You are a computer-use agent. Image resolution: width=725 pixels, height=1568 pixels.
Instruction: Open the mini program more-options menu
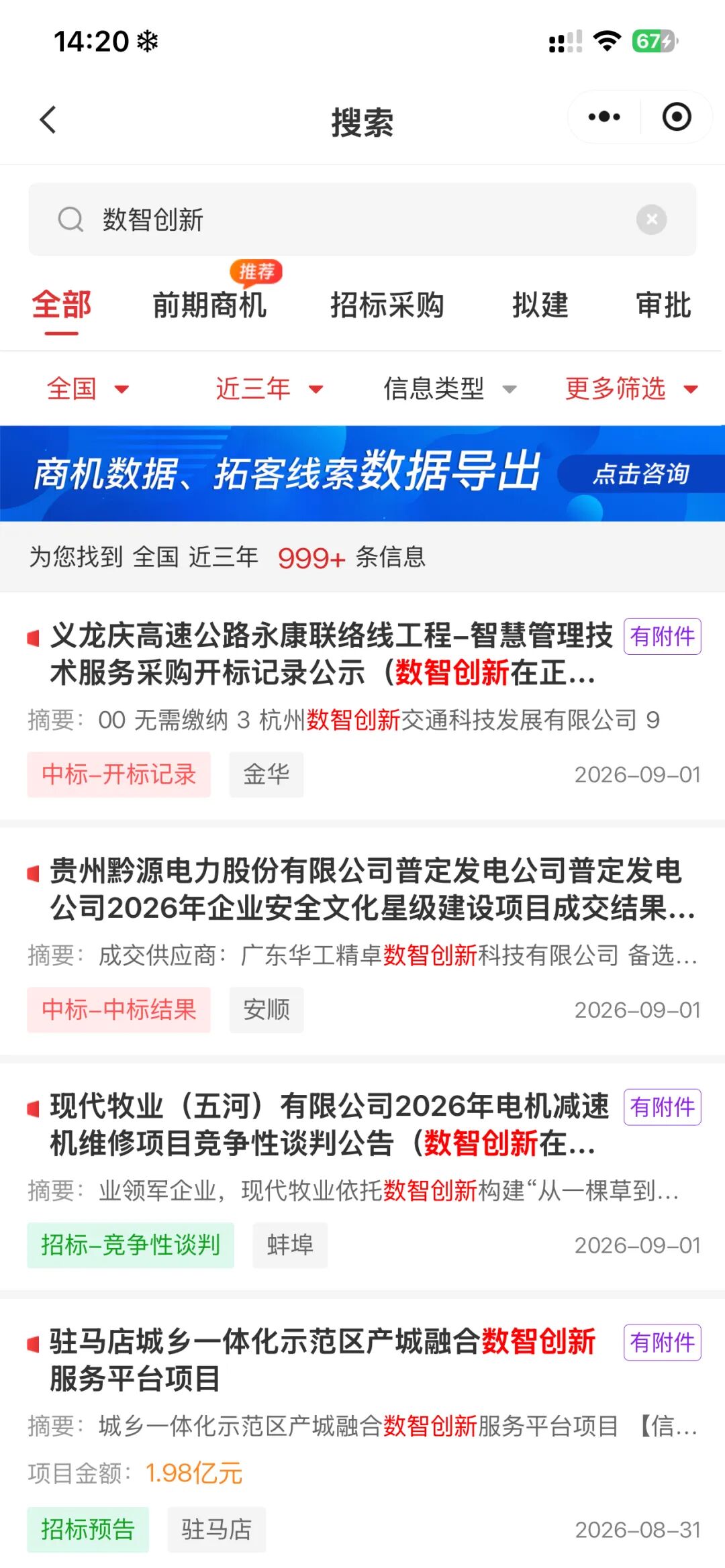604,117
